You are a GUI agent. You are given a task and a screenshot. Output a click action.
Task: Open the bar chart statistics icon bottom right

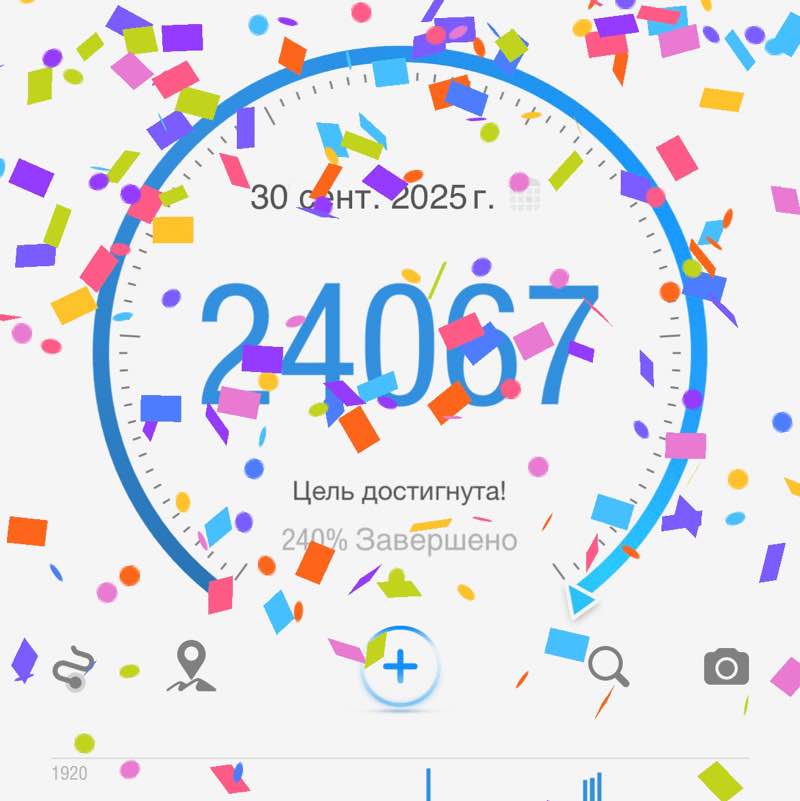pos(594,787)
